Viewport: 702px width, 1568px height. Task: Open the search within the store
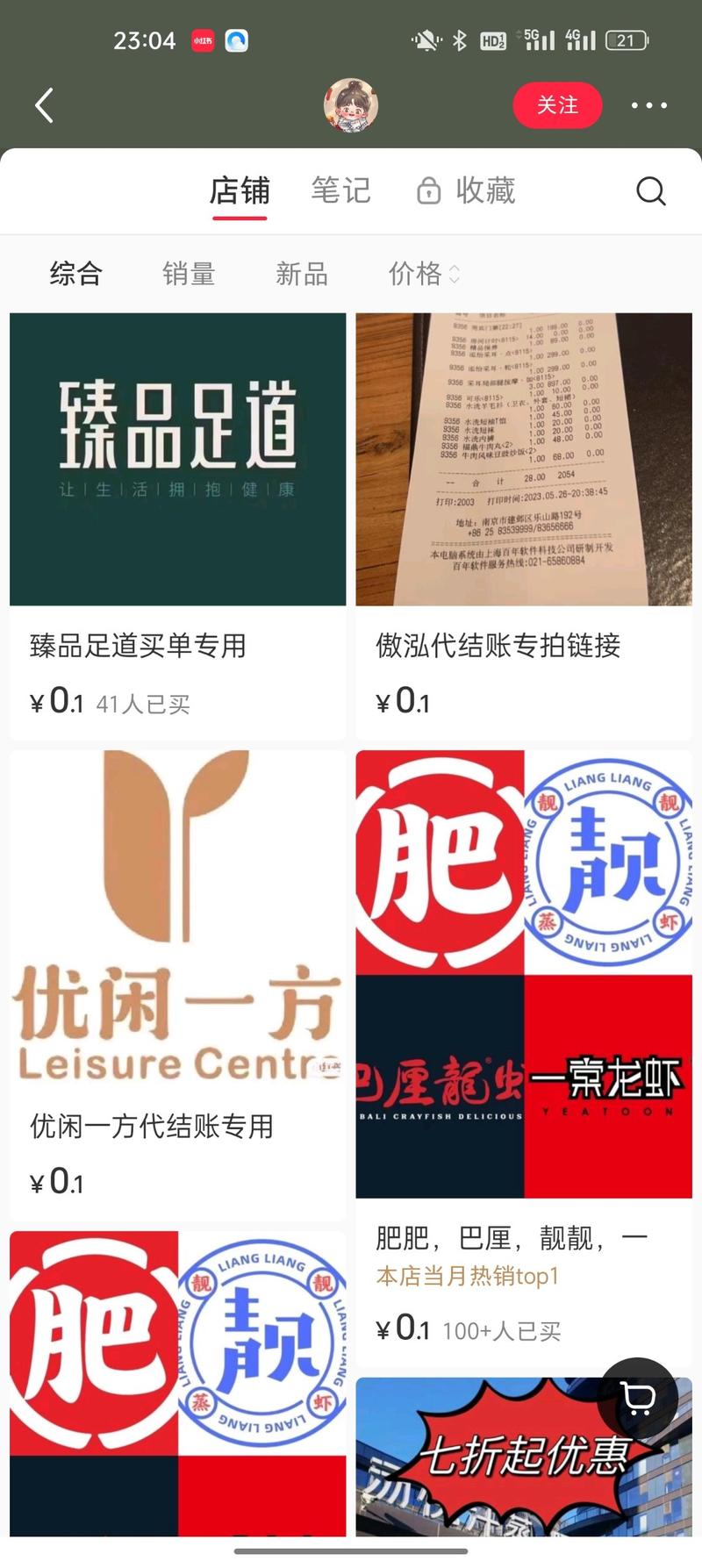[651, 191]
